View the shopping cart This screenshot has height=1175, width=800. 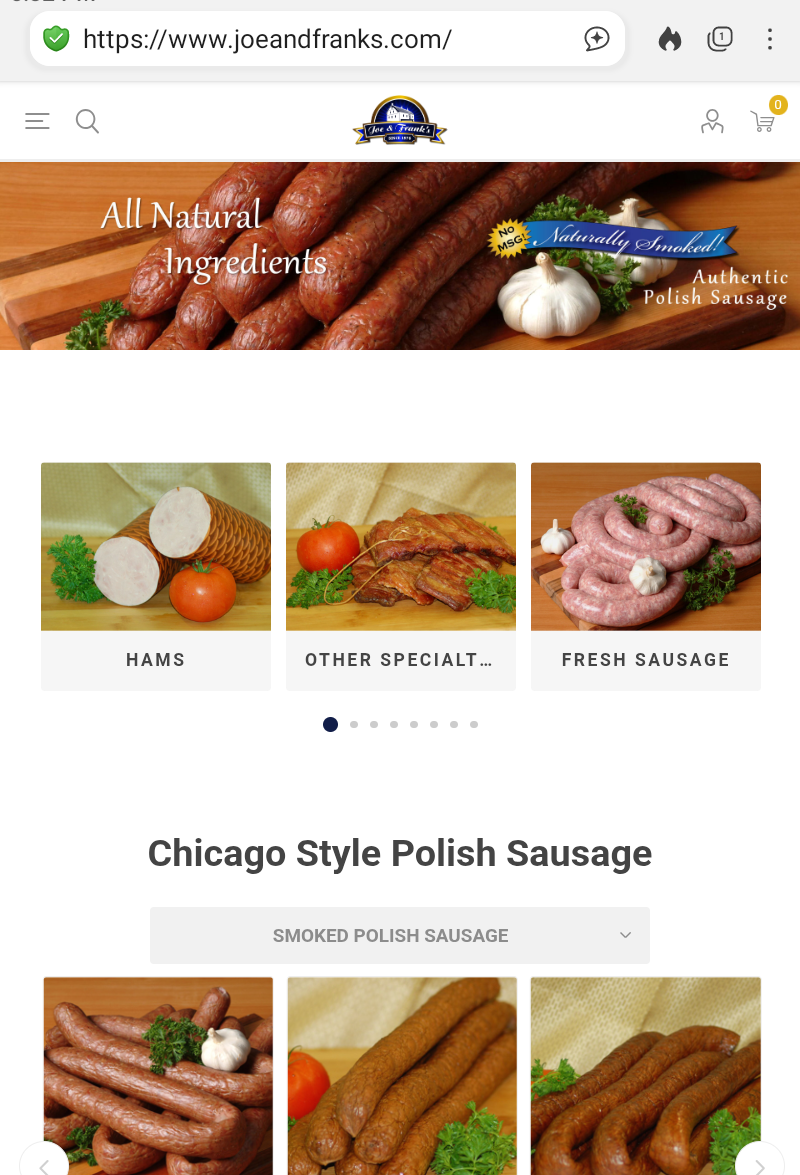(763, 122)
